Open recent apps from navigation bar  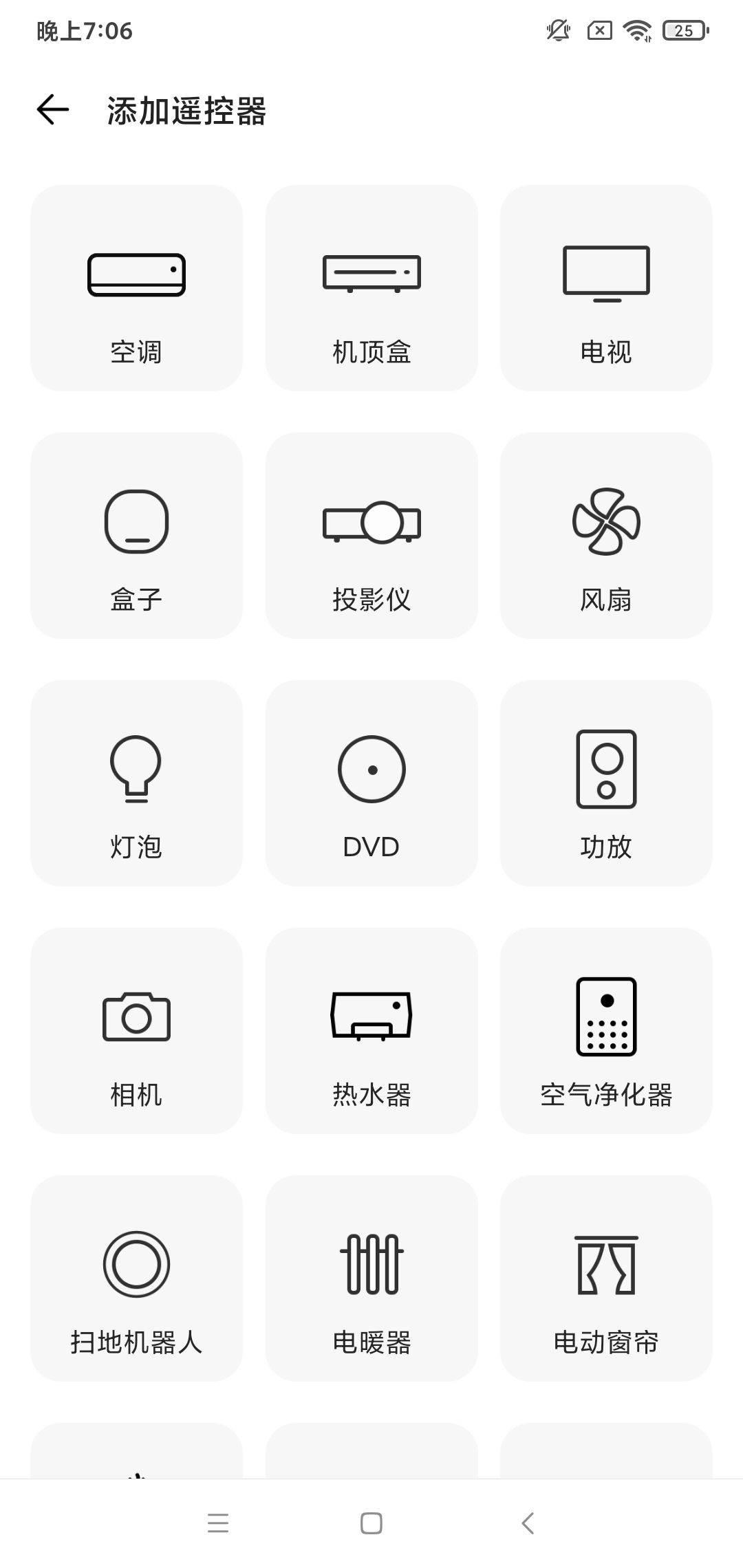click(218, 1523)
